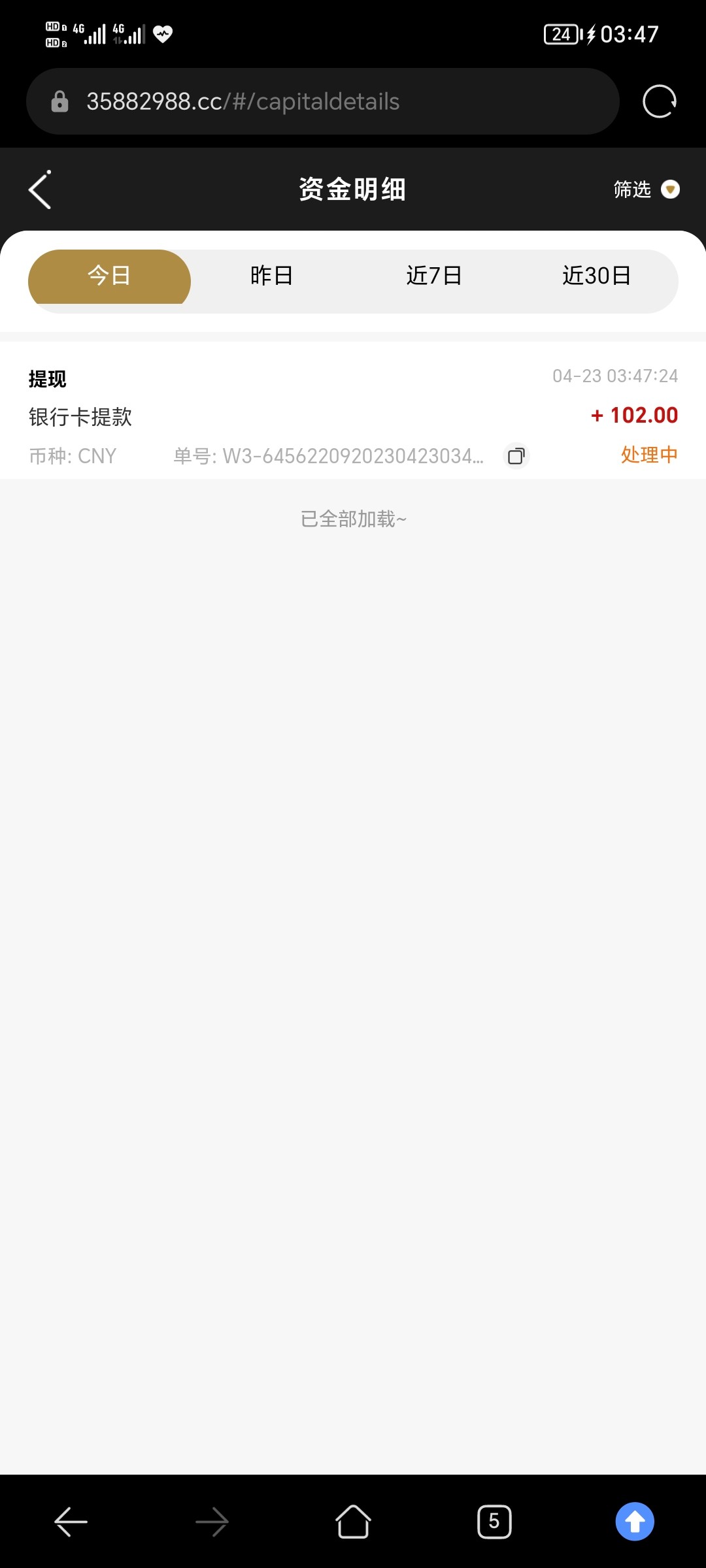Copy the withdrawal order number

click(x=516, y=456)
